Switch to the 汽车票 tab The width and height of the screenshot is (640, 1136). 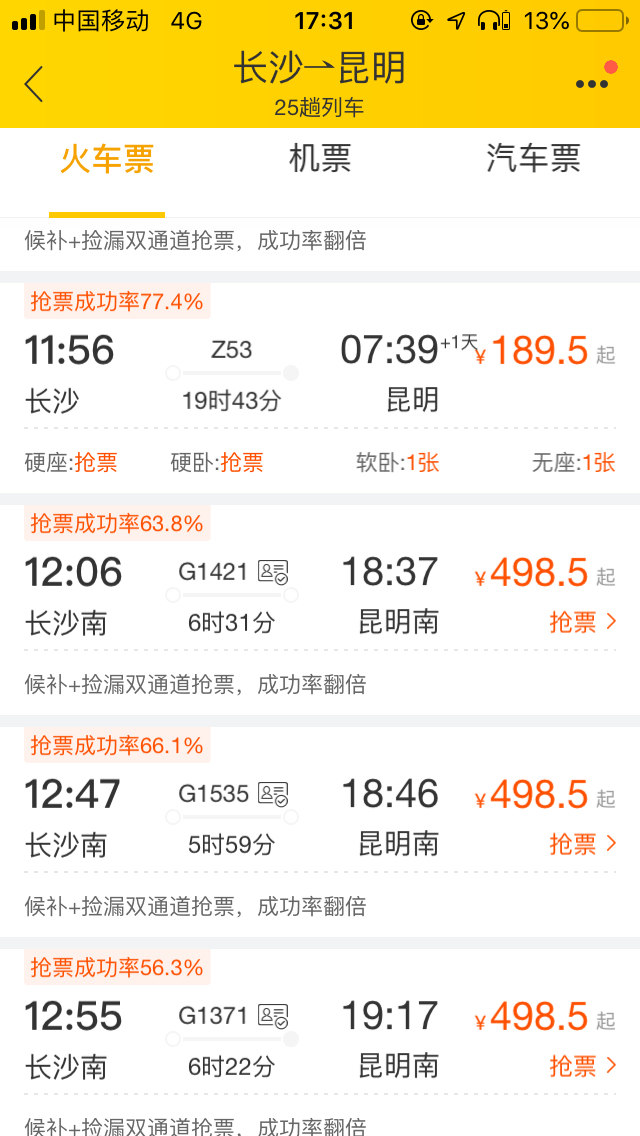tap(533, 160)
